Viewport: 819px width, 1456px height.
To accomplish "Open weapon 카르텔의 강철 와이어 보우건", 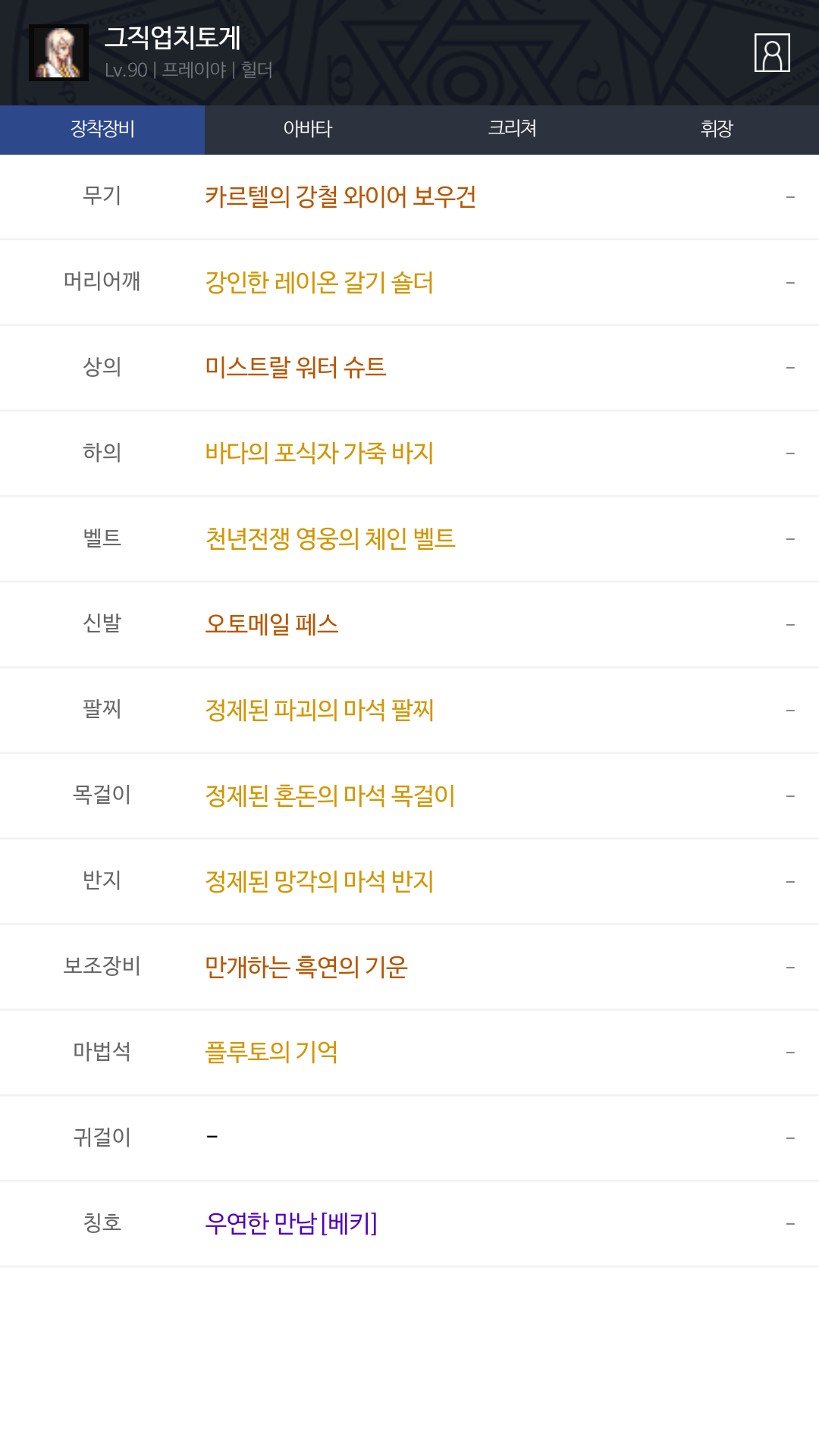I will (x=340, y=197).
